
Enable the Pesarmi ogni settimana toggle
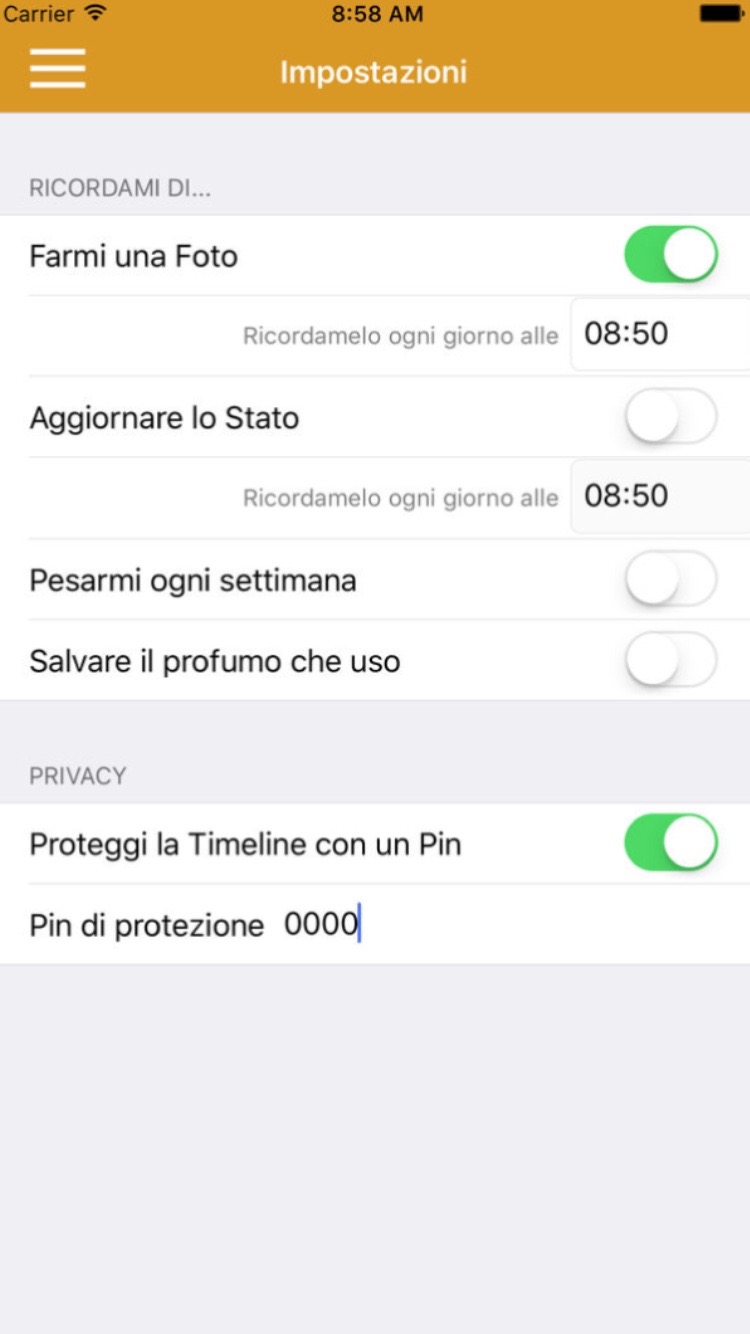tap(671, 580)
